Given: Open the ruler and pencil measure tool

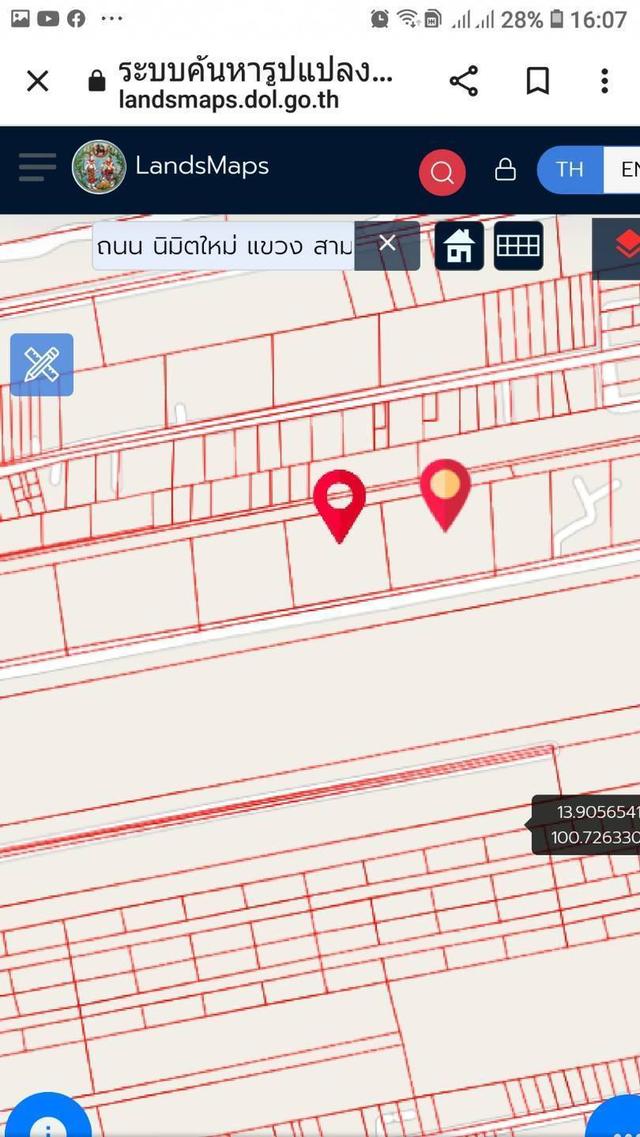Looking at the screenshot, I should 41,365.
